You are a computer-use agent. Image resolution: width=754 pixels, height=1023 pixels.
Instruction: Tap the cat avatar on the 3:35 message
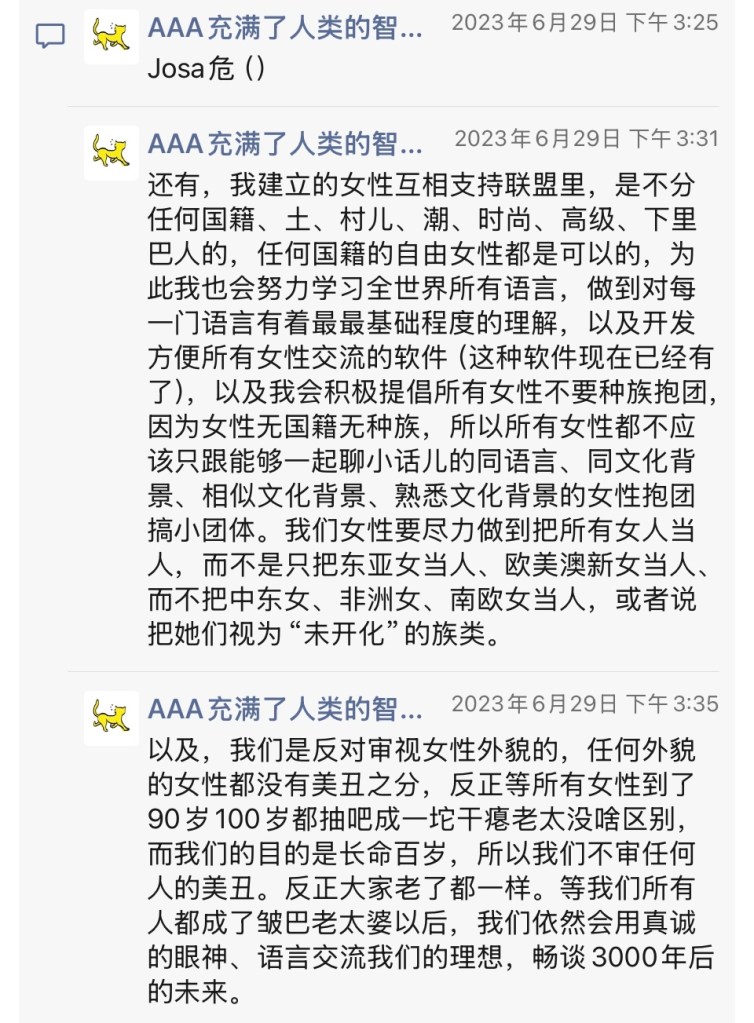[x=111, y=717]
